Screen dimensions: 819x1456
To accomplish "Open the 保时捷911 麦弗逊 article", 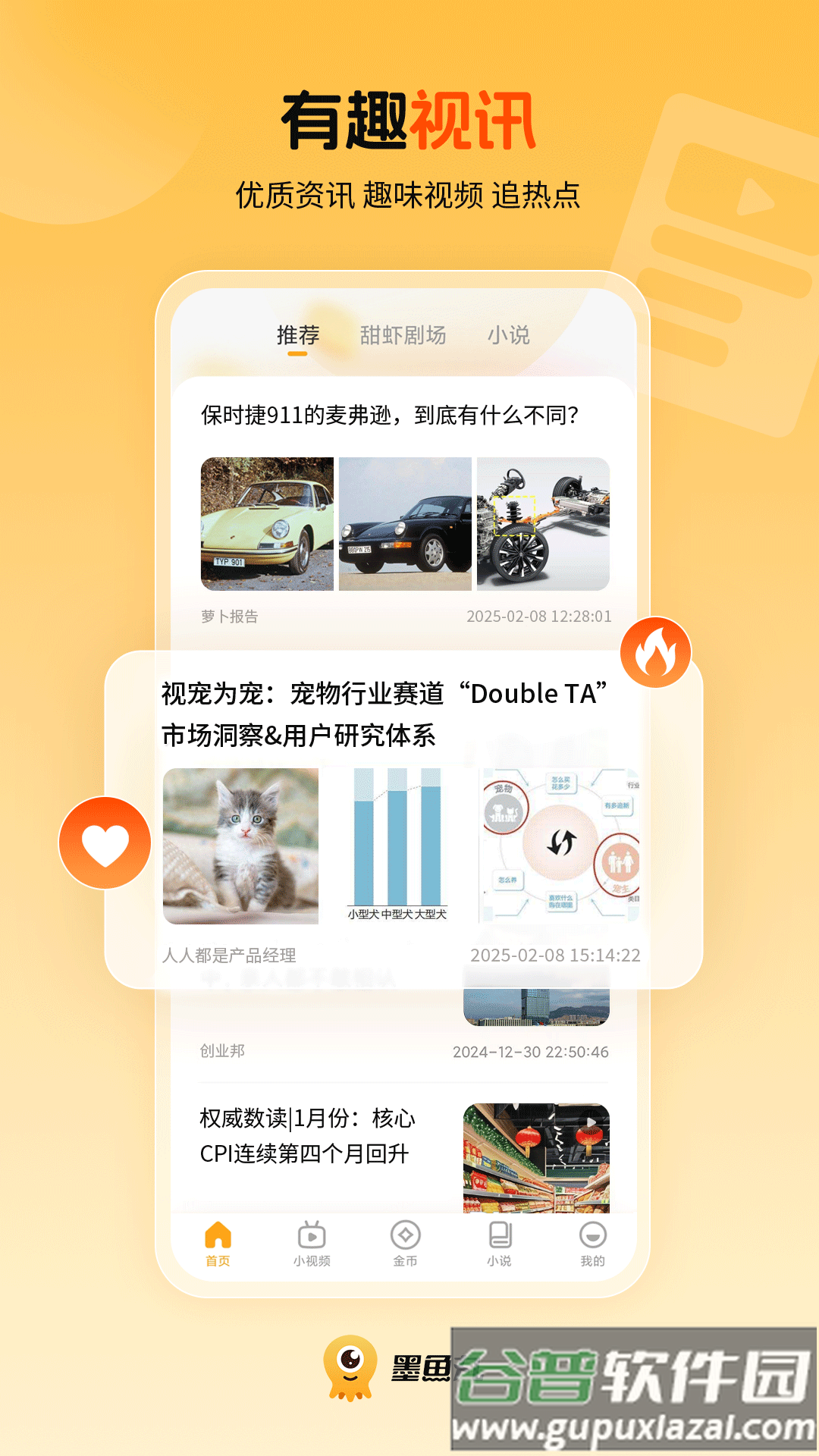I will (x=388, y=415).
